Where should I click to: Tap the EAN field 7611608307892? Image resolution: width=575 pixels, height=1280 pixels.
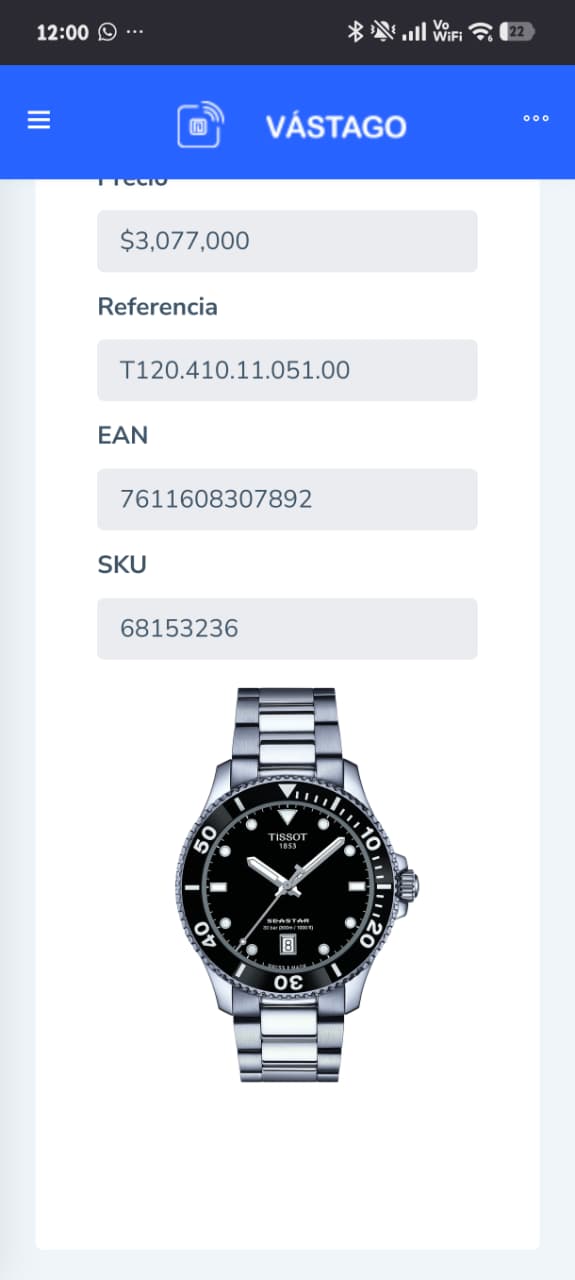tap(287, 499)
